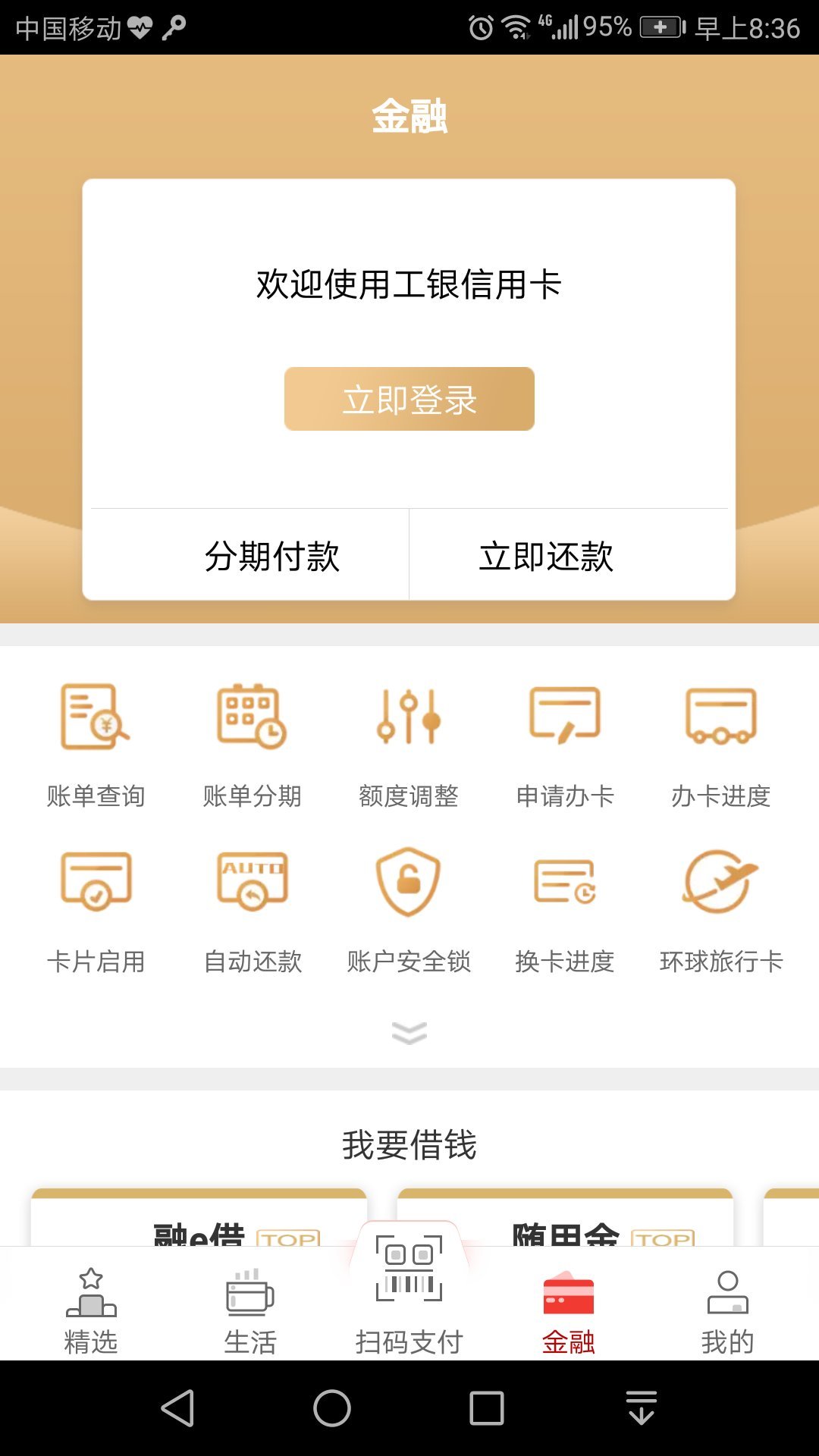The height and width of the screenshot is (1456, 819).
Task: Check 办卡进度 card application progress
Action: (x=721, y=745)
